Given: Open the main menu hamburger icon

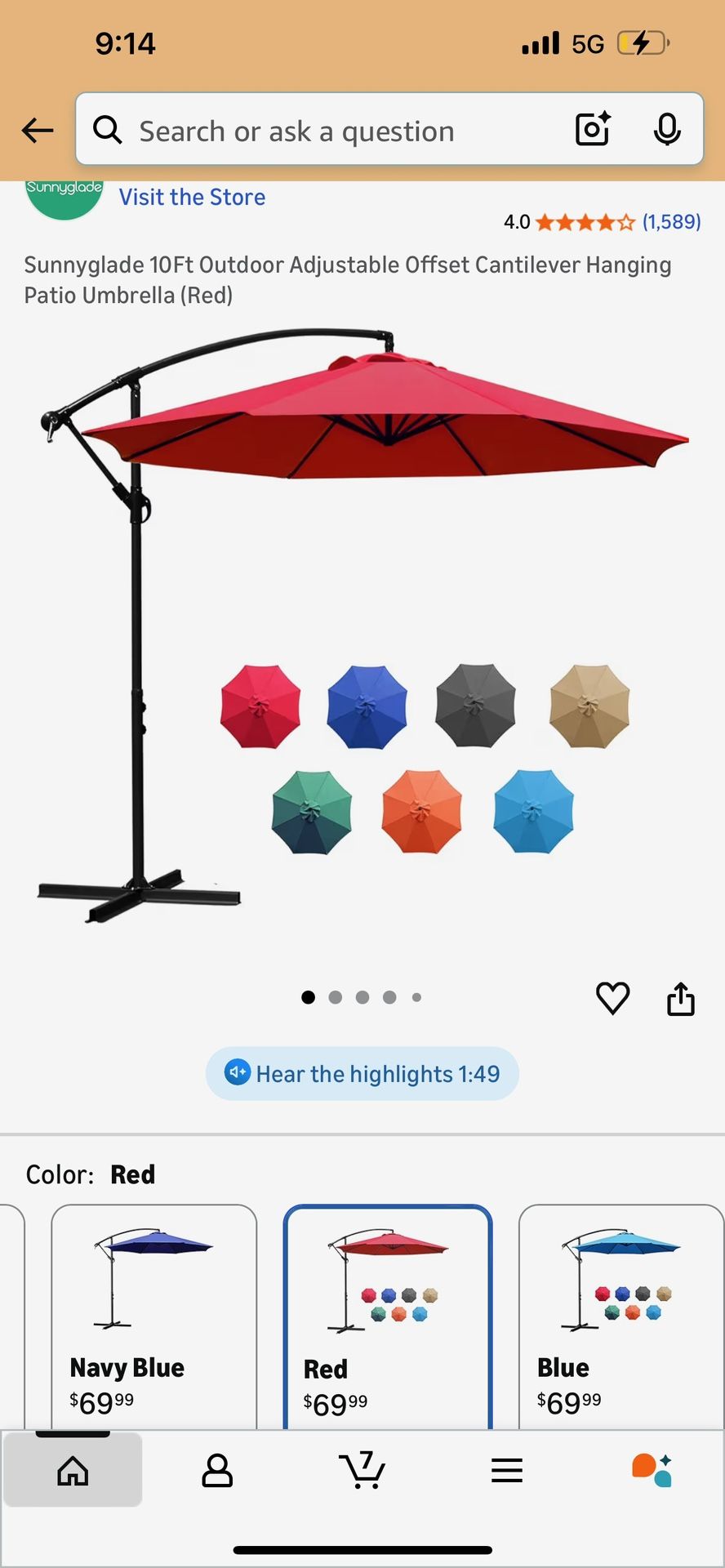Looking at the screenshot, I should click(x=507, y=1468).
